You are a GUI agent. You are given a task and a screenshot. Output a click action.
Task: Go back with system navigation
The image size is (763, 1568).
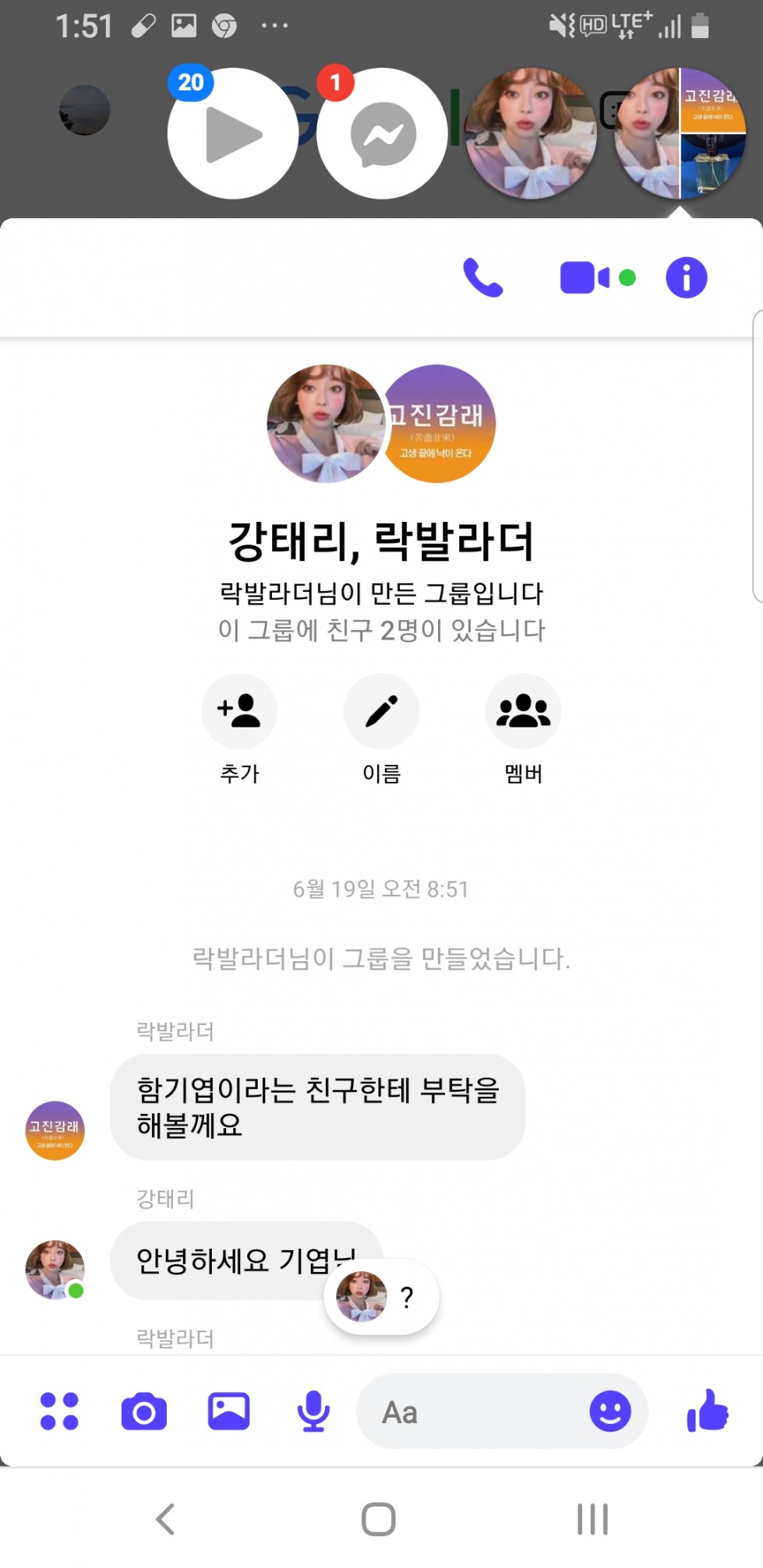pos(165,1519)
